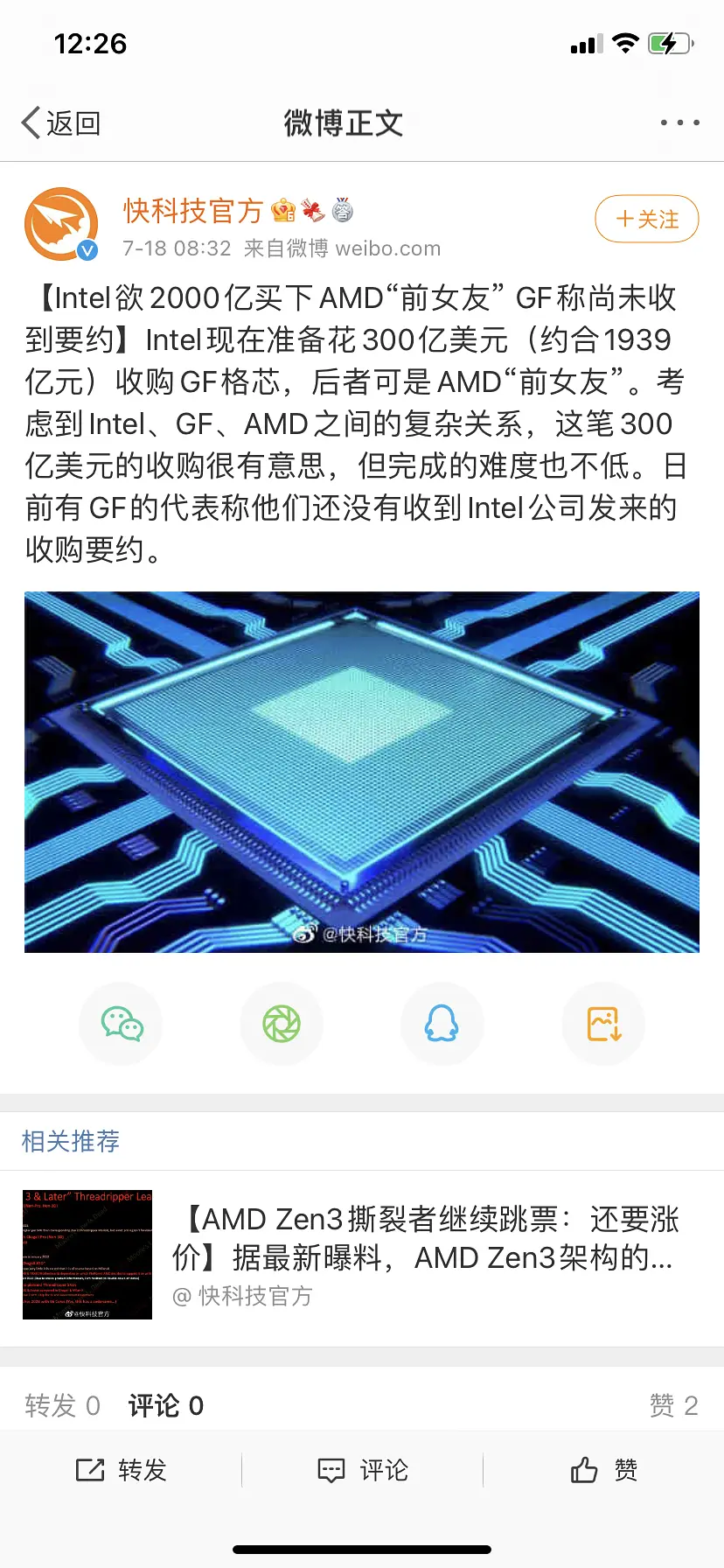Switch to the 评论 0 tab
Image resolution: width=724 pixels, height=1568 pixels.
tap(166, 1405)
